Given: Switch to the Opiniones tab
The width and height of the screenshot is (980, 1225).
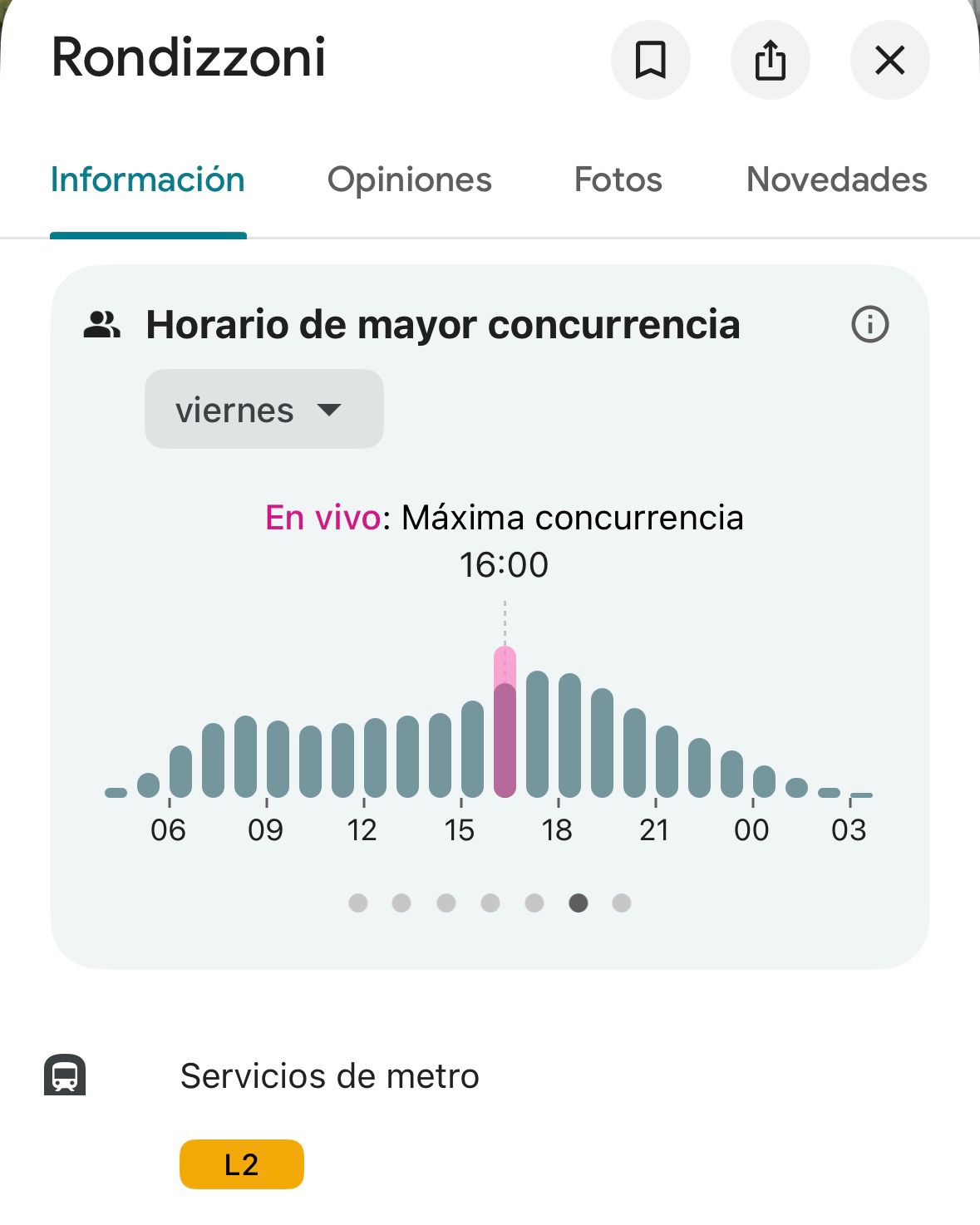Looking at the screenshot, I should [x=409, y=180].
